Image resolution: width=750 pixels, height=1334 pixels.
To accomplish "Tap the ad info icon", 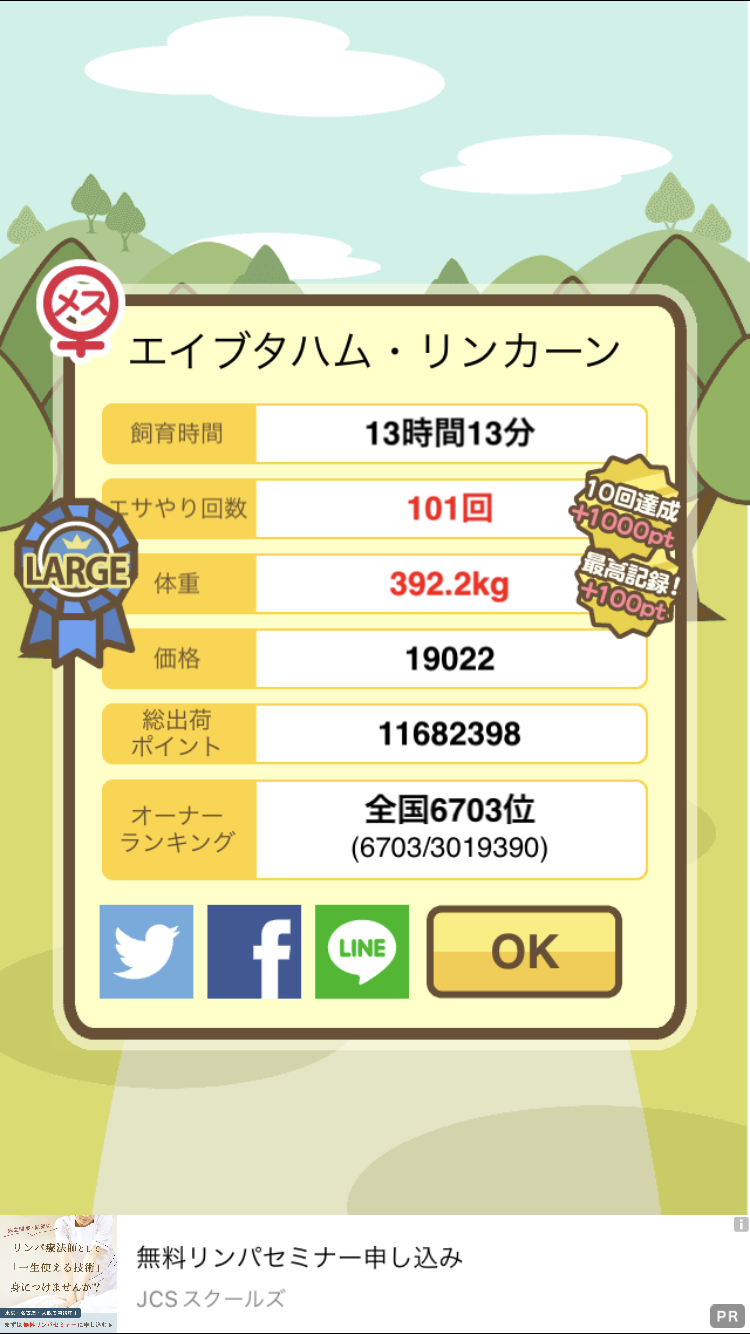I will pyautogui.click(x=740, y=1224).
